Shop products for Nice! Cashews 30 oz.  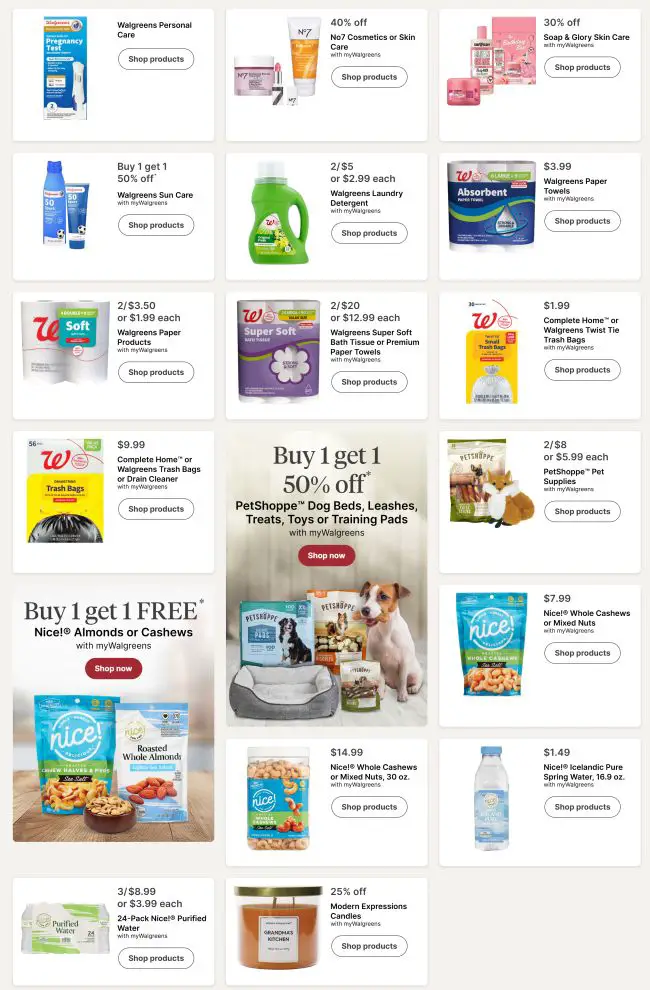click(x=370, y=807)
